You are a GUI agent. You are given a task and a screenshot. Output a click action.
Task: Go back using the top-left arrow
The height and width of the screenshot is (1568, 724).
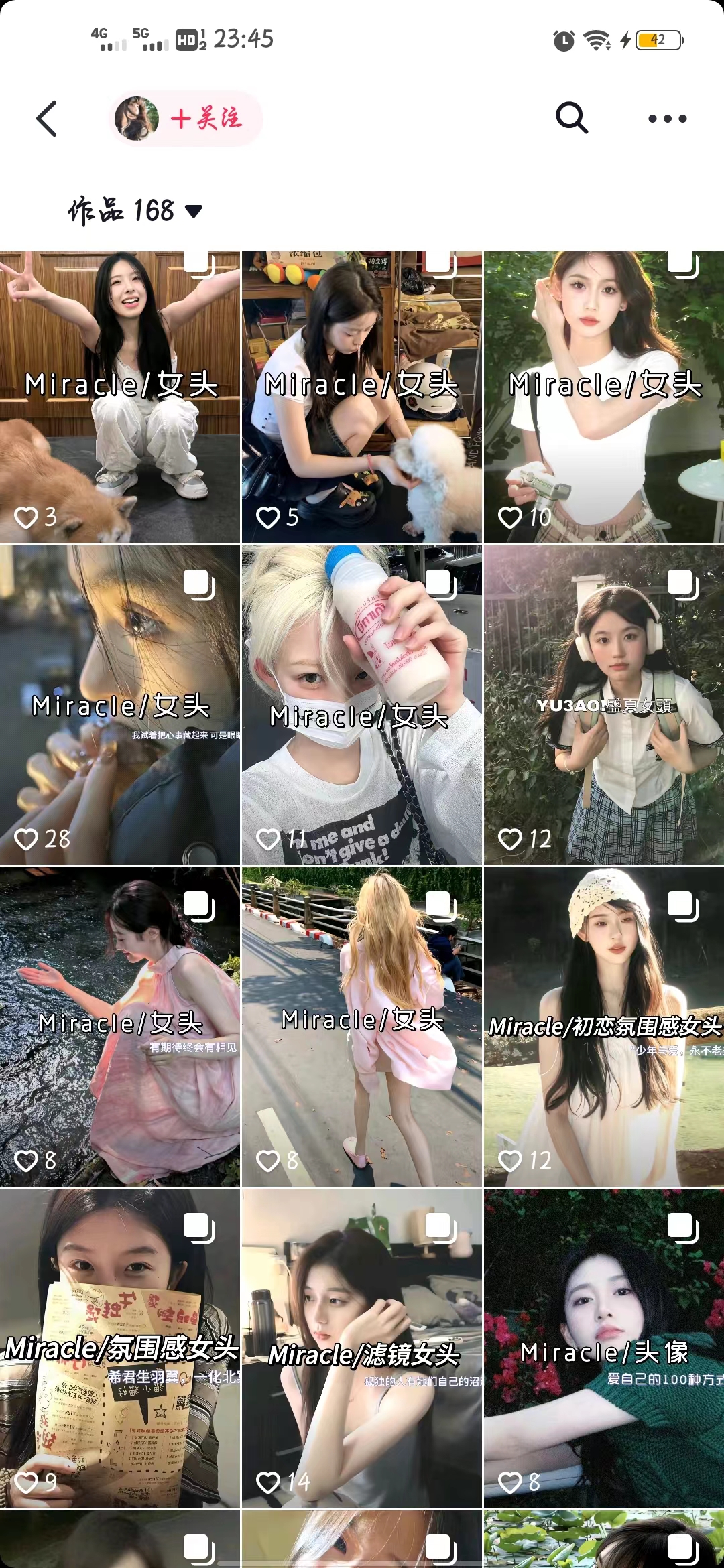click(x=47, y=119)
